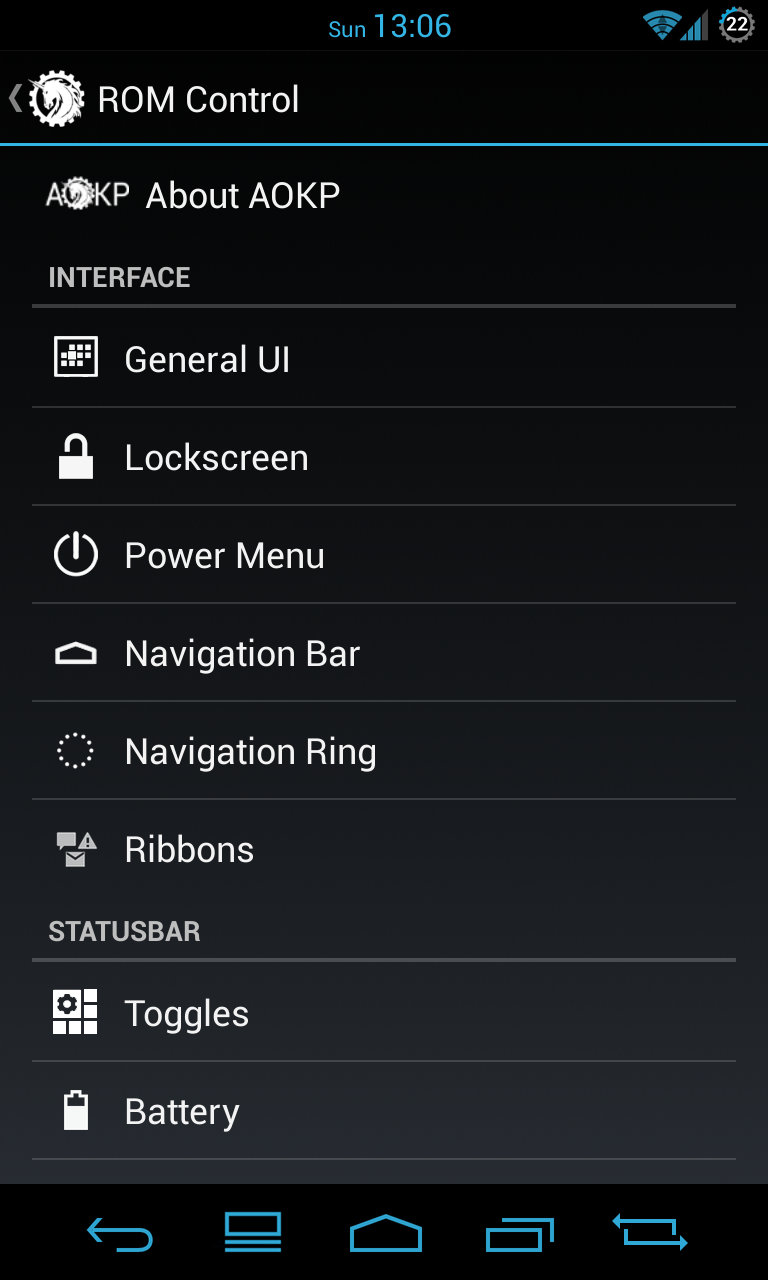Go to the home screen
Screen dimensions: 768x1280
[x=385, y=1233]
